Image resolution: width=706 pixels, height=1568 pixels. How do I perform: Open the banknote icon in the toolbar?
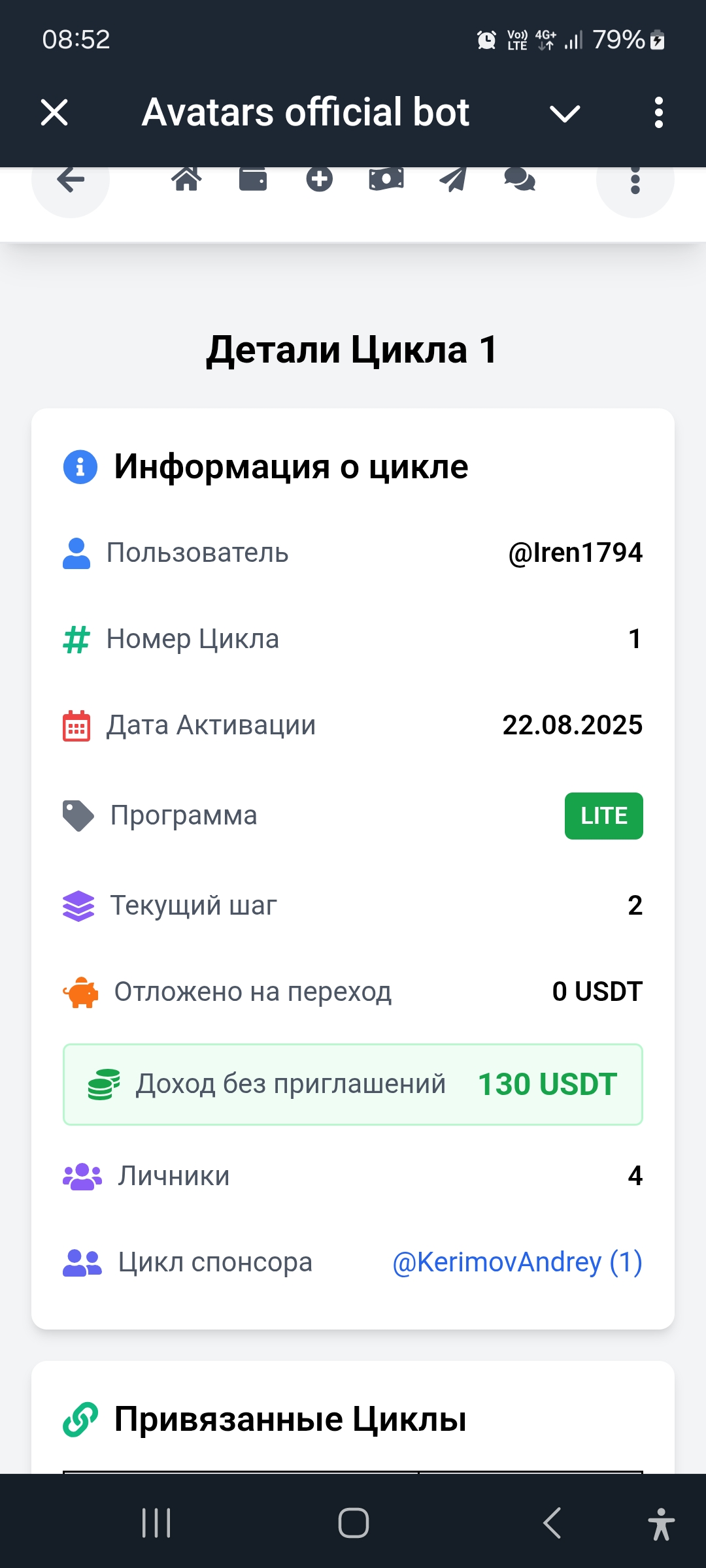pos(386,180)
